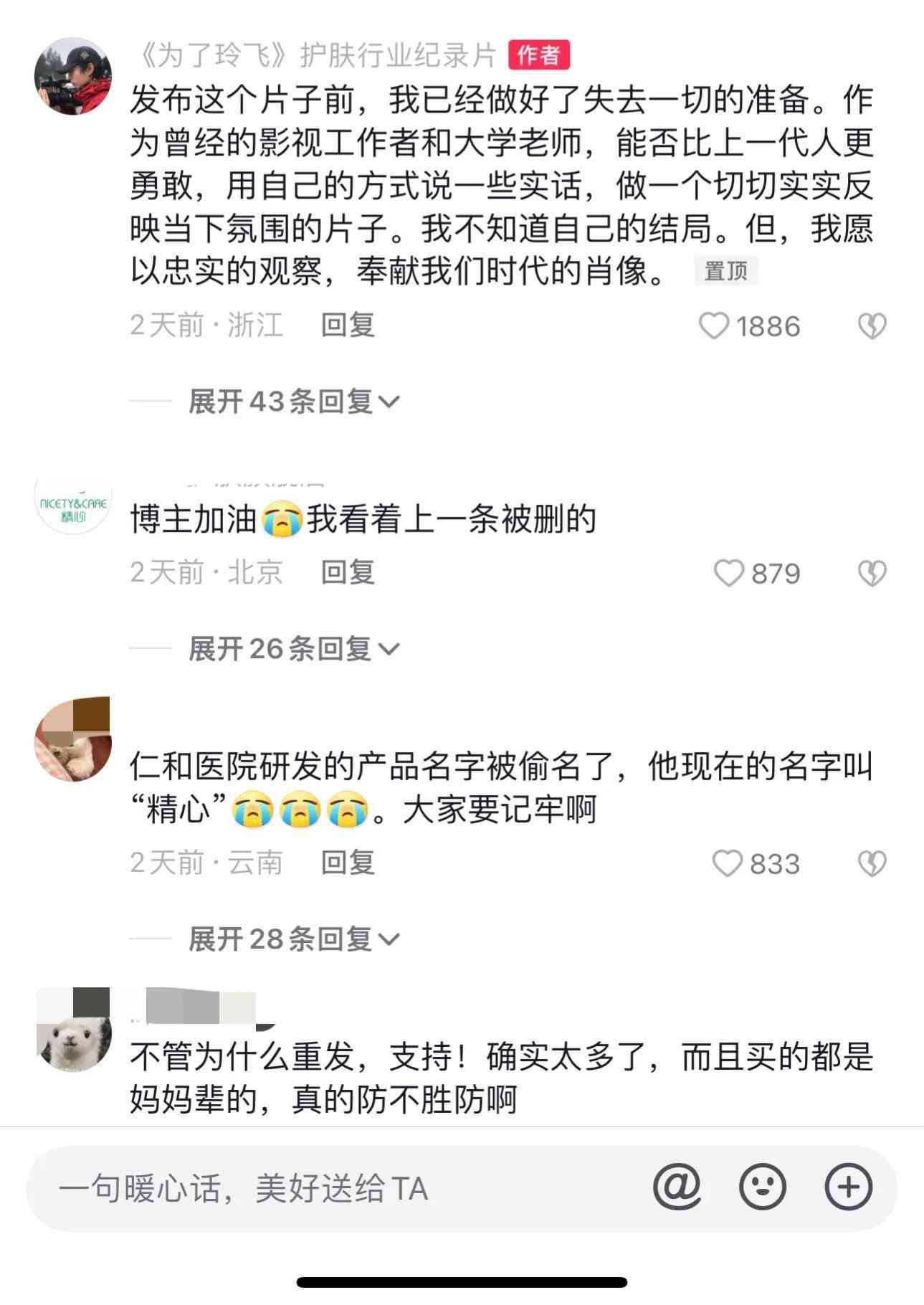Screen dimensions: 924x1305
Task: Open the author's profile avatar
Action: (x=73, y=76)
